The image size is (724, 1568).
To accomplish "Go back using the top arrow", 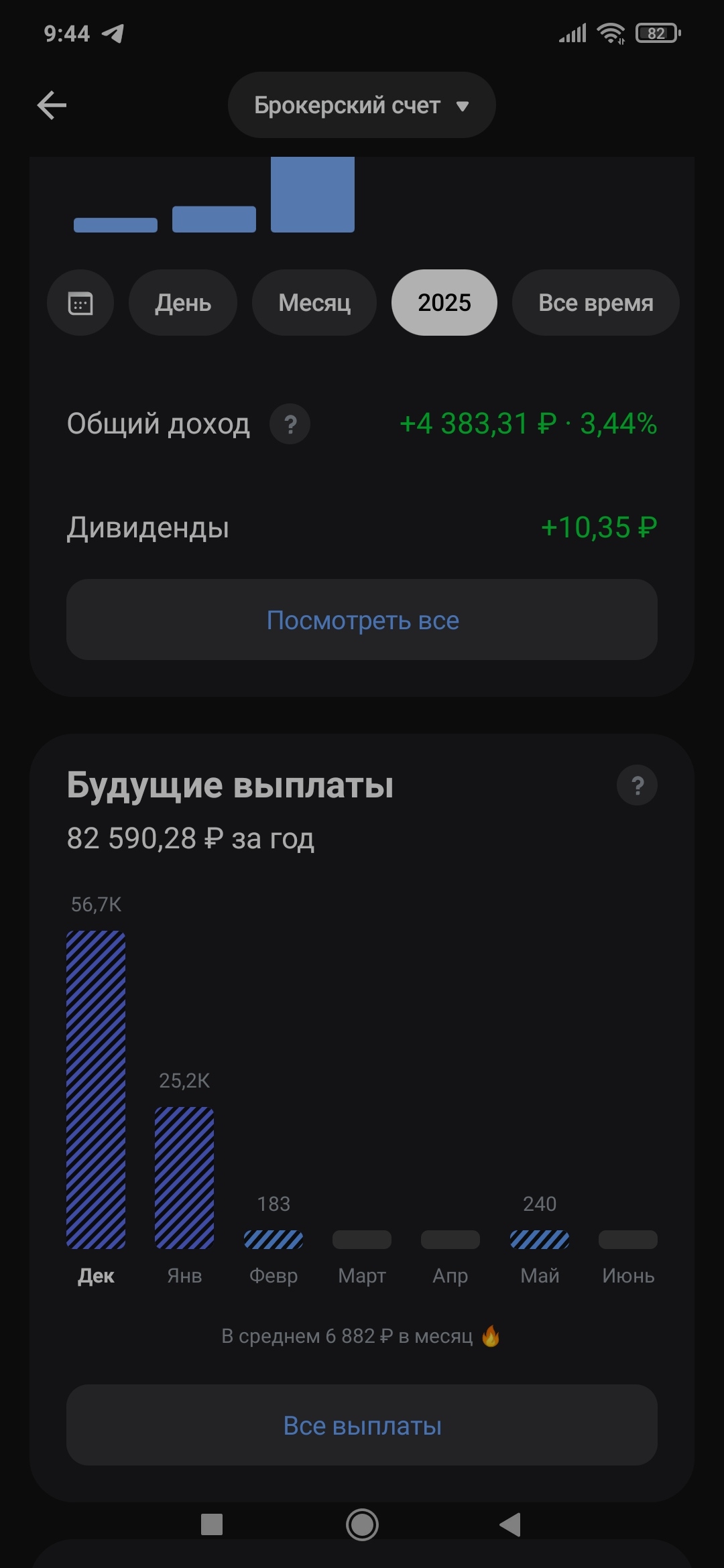I will 52,105.
